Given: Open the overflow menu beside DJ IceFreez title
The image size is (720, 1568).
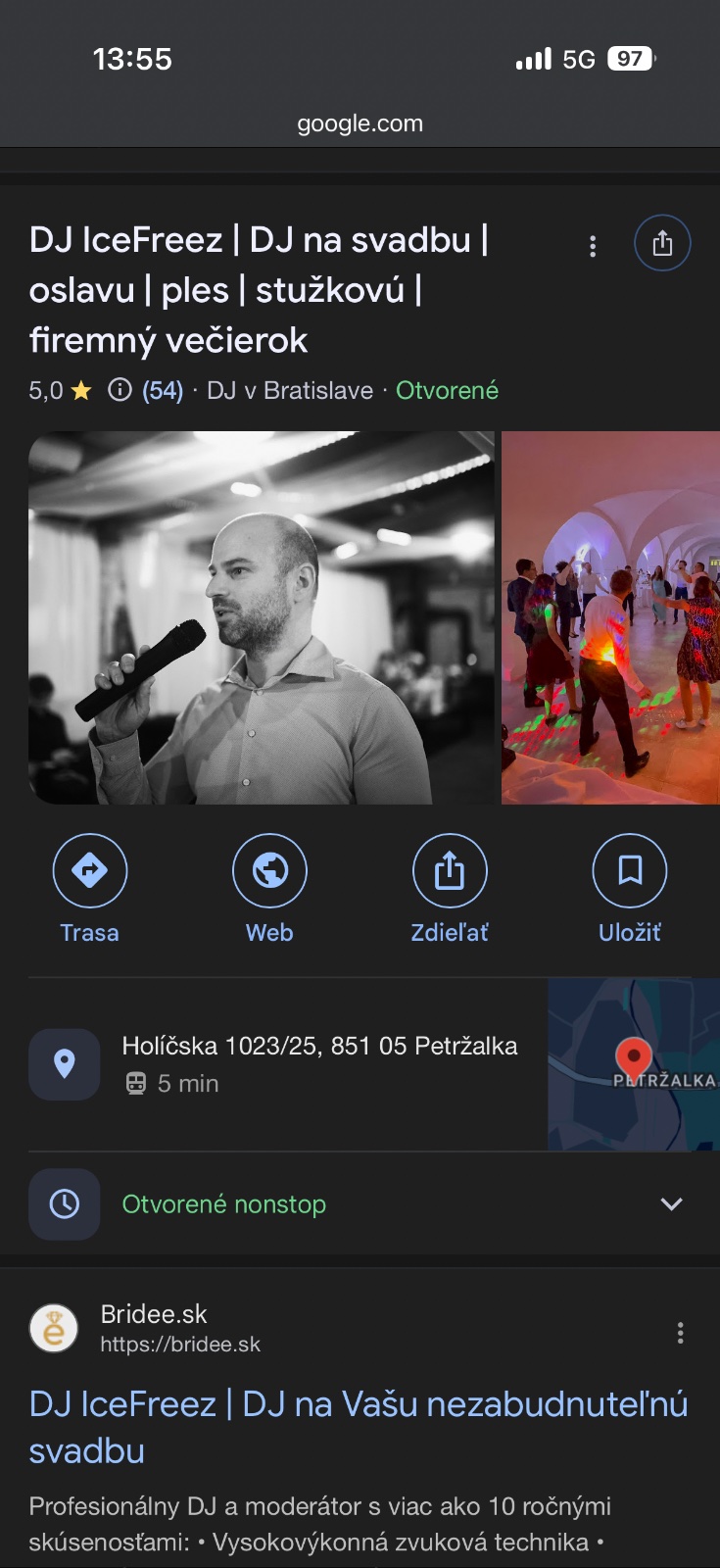Looking at the screenshot, I should (x=593, y=246).
